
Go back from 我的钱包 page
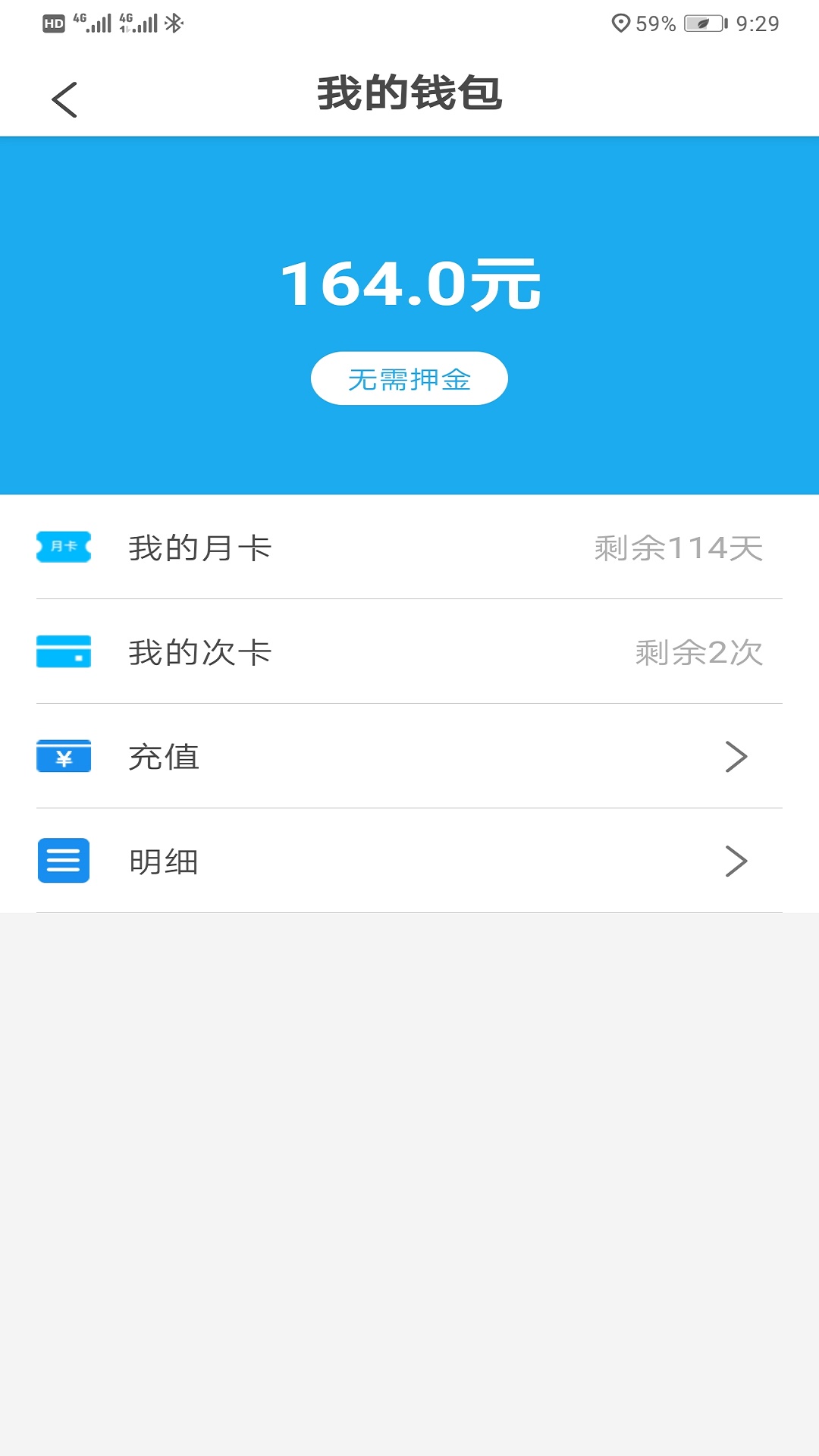[x=64, y=99]
